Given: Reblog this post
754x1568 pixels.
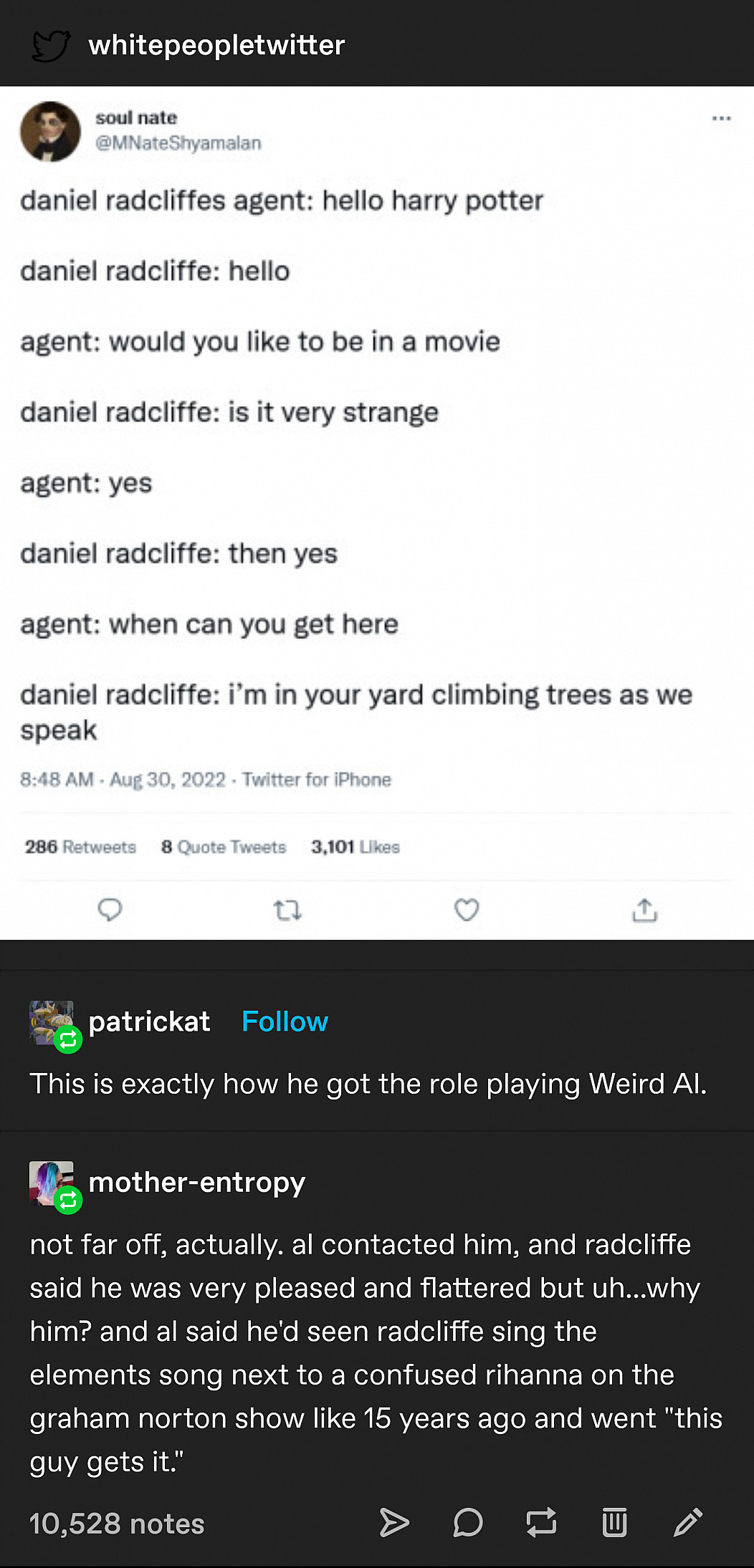Looking at the screenshot, I should pos(541,1523).
